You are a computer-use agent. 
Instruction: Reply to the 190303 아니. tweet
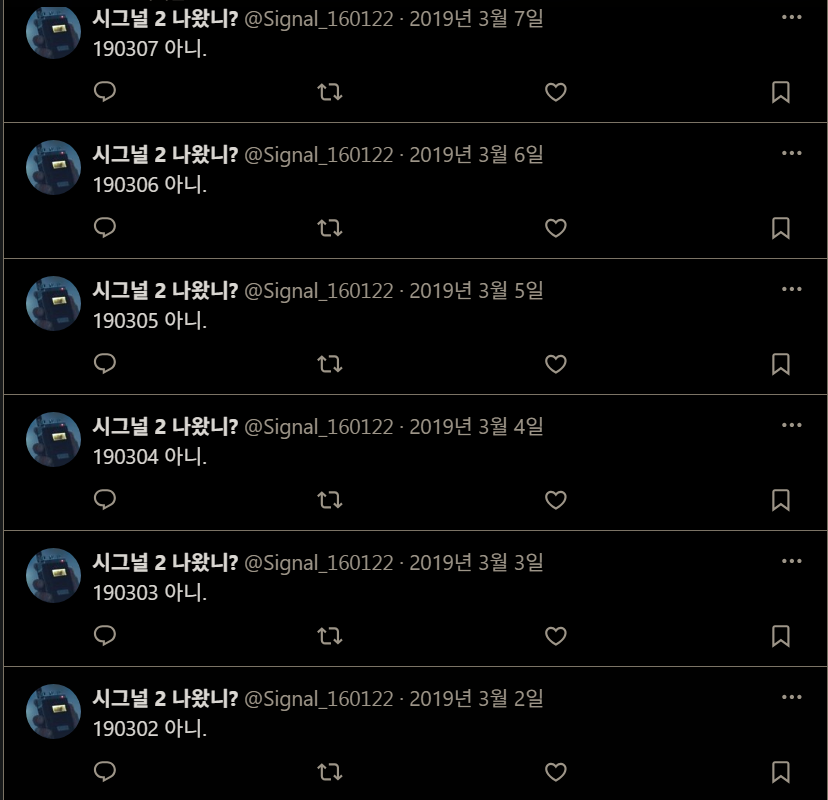(105, 636)
